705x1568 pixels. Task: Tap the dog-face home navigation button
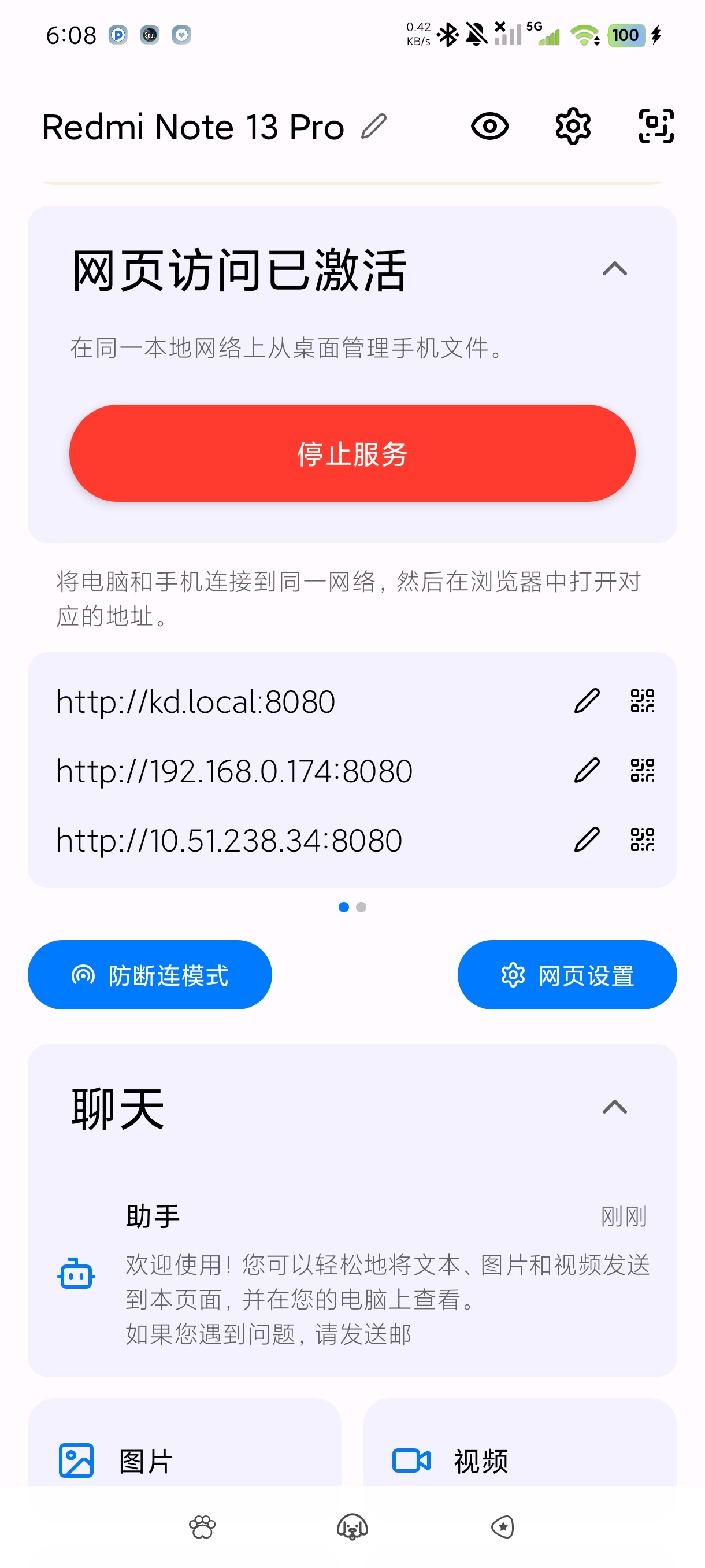coord(352,1527)
